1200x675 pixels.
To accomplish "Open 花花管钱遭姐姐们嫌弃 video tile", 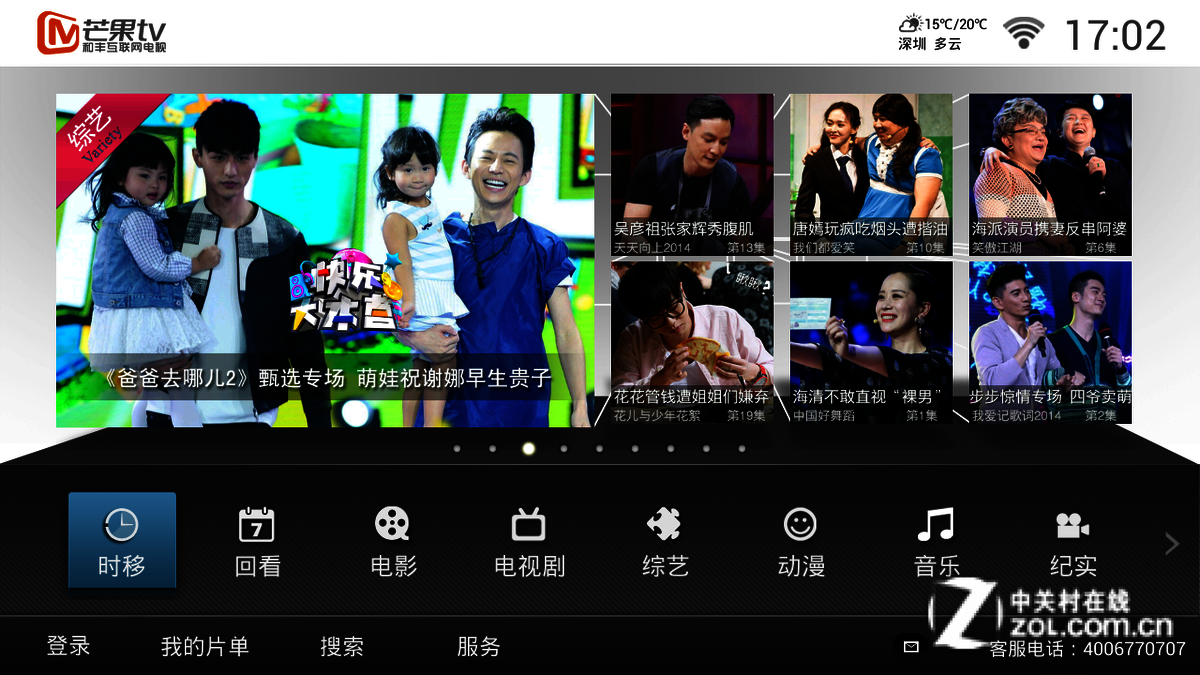I will click(692, 342).
